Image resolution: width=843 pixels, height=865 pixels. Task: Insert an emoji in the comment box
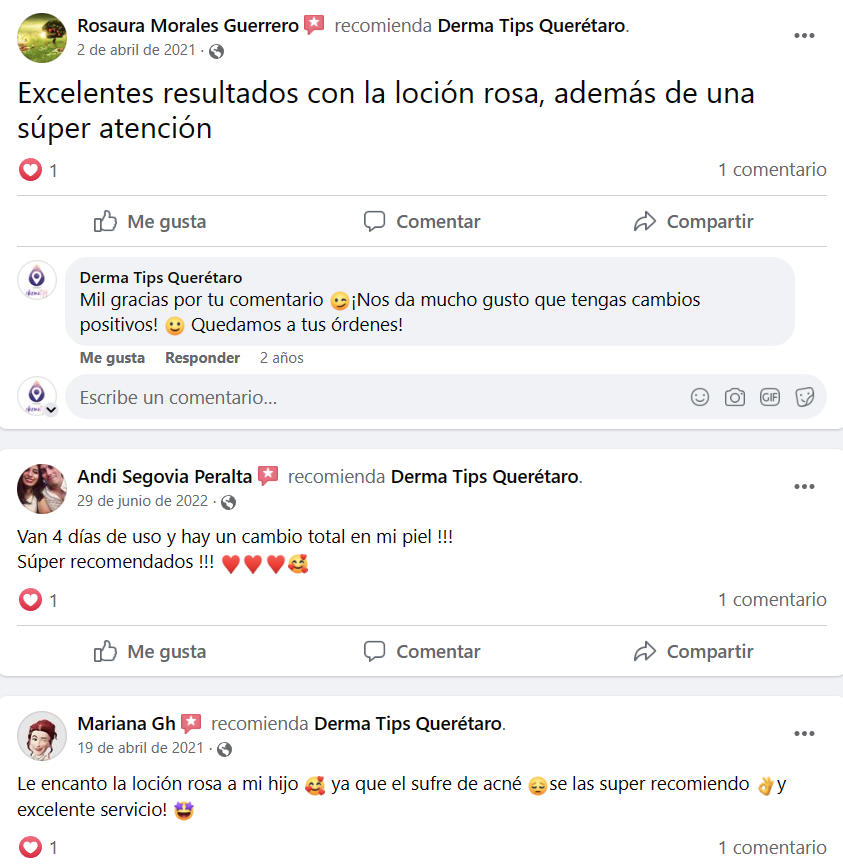pyautogui.click(x=700, y=398)
